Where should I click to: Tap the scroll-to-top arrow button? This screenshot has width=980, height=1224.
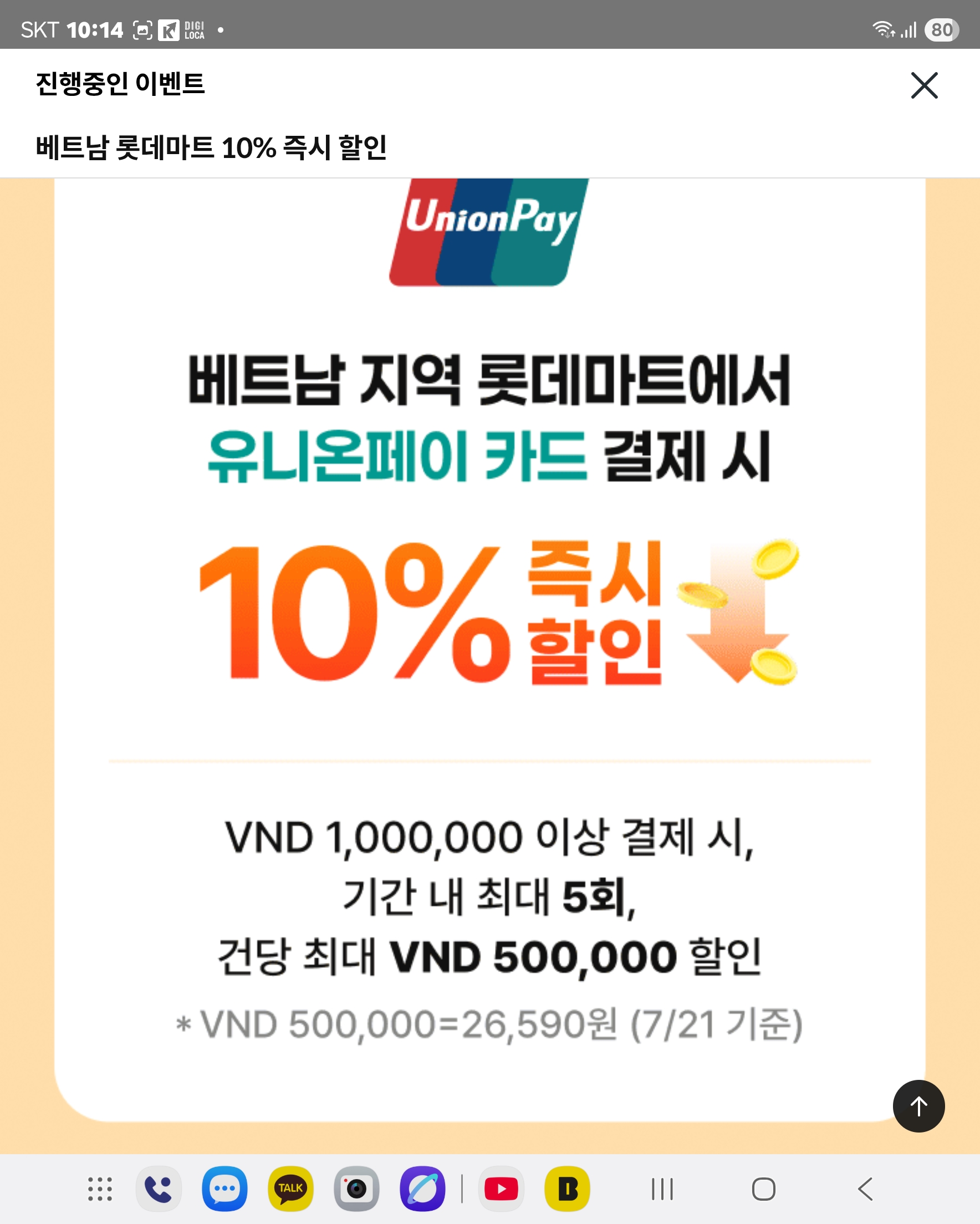click(918, 1106)
